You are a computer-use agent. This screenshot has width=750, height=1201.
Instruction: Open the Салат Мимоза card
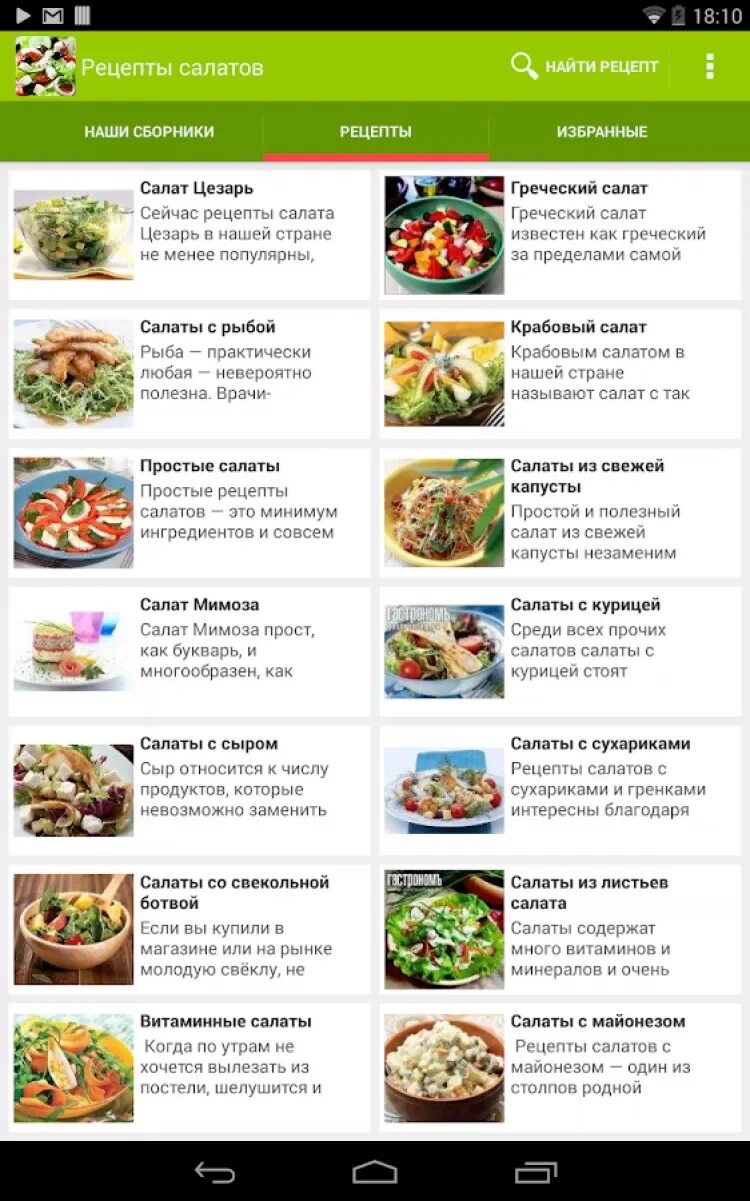point(190,652)
